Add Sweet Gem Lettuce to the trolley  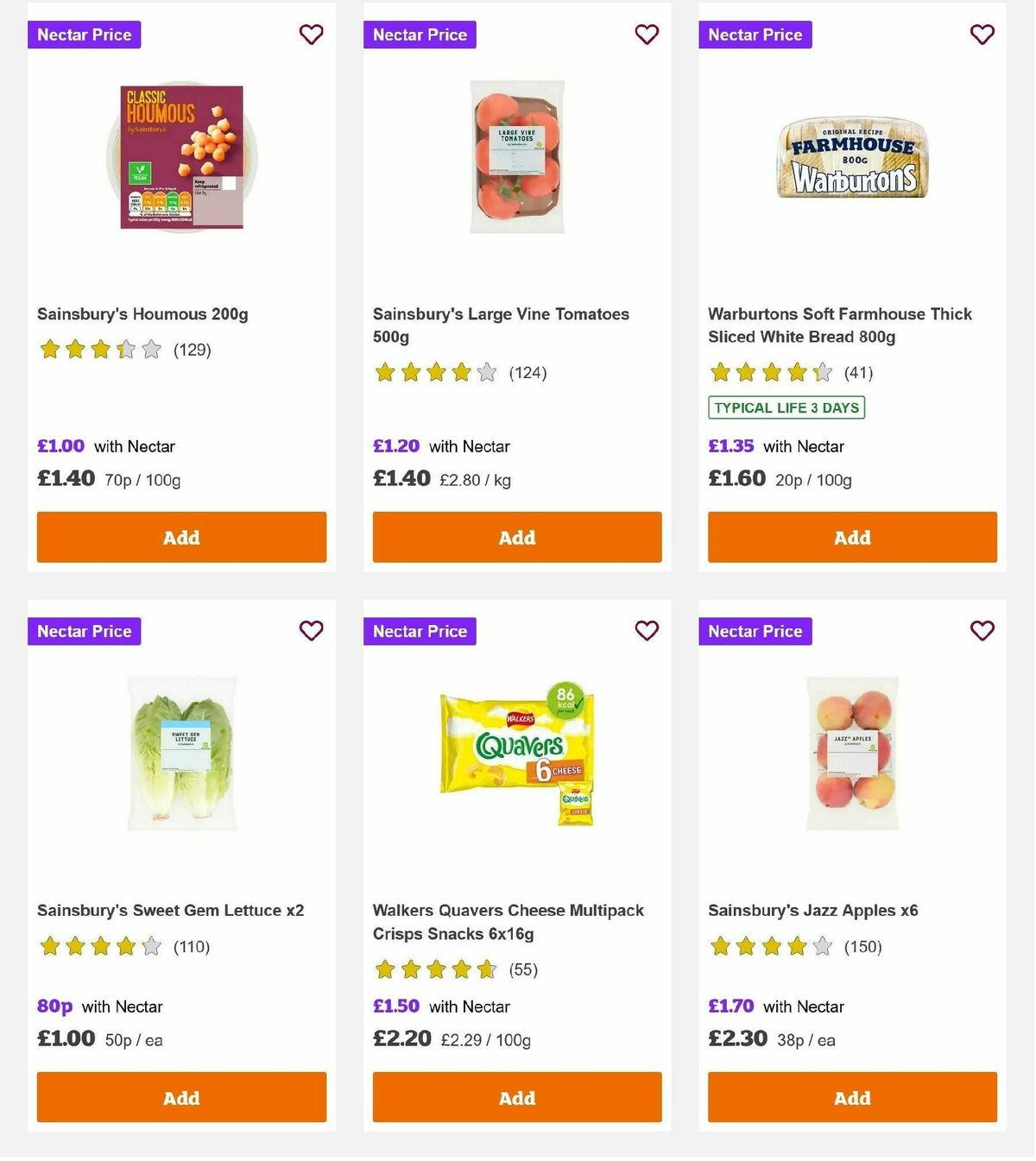(x=181, y=1097)
